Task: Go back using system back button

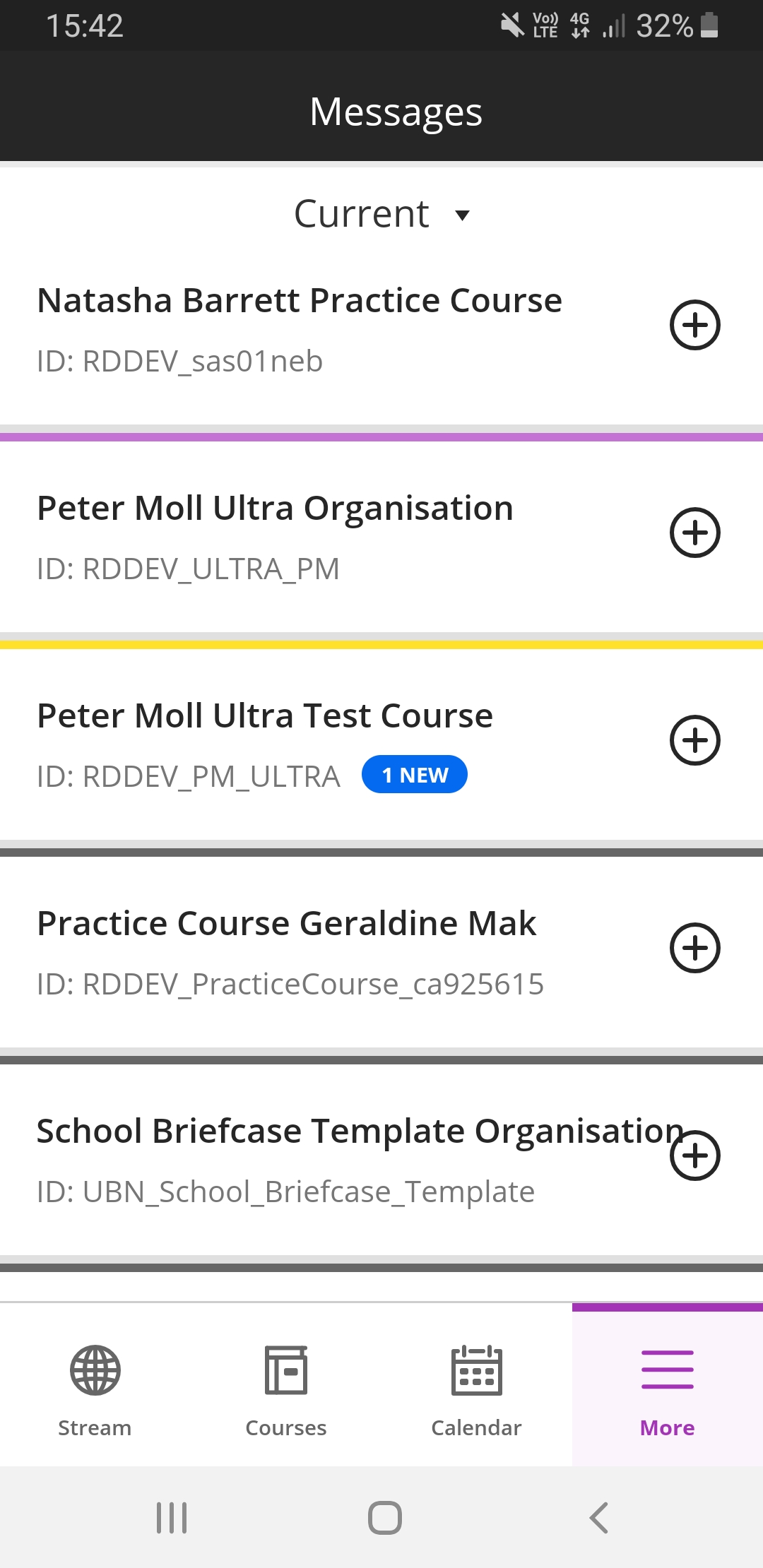Action: point(599,1517)
